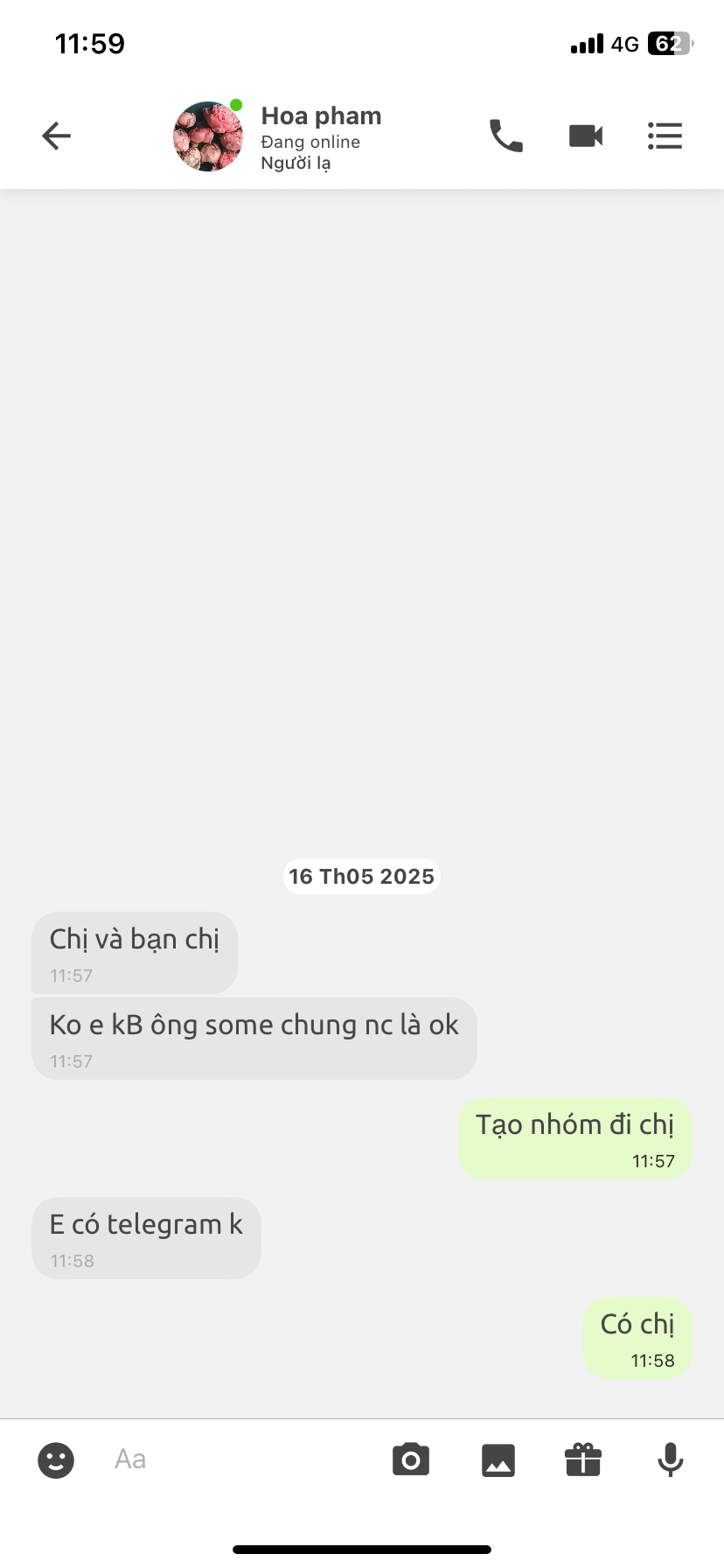Screen dimensions: 724x1568
Task: Send a gift in the chat
Action: [x=583, y=1459]
